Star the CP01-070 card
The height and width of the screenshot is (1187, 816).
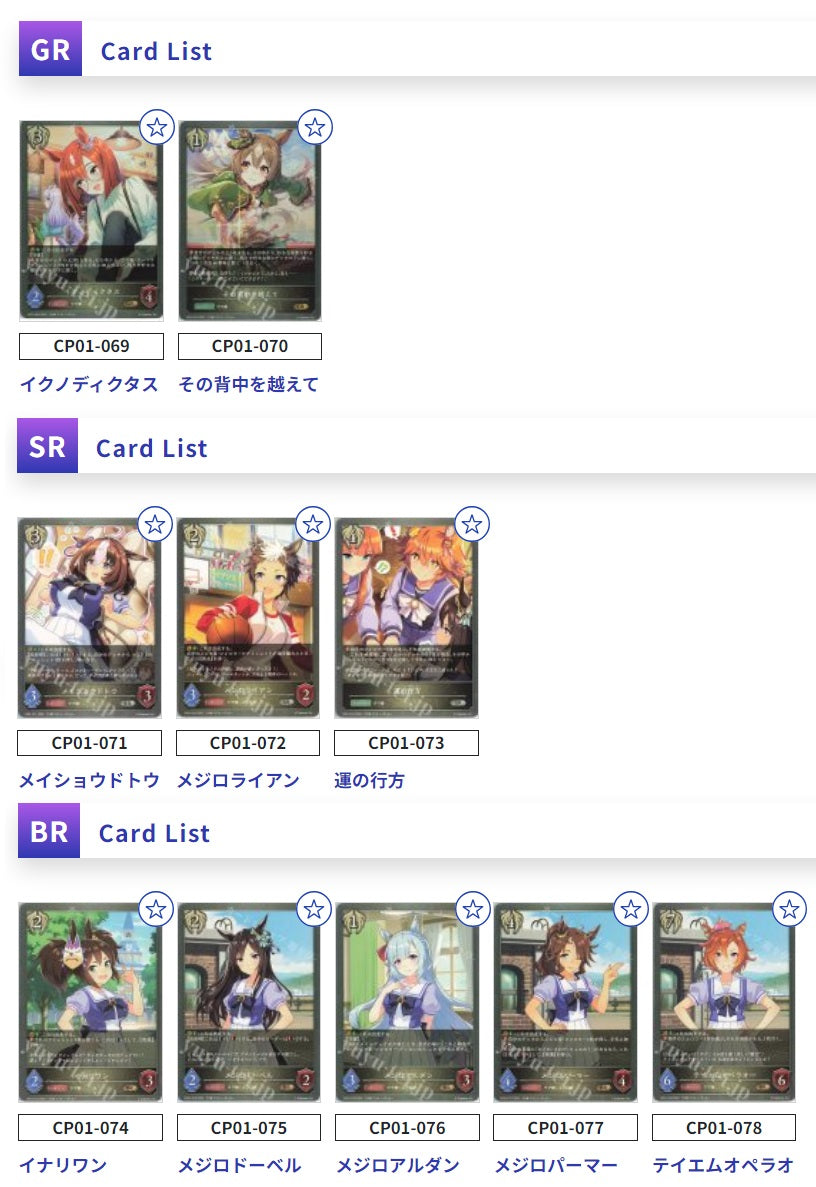[315, 127]
